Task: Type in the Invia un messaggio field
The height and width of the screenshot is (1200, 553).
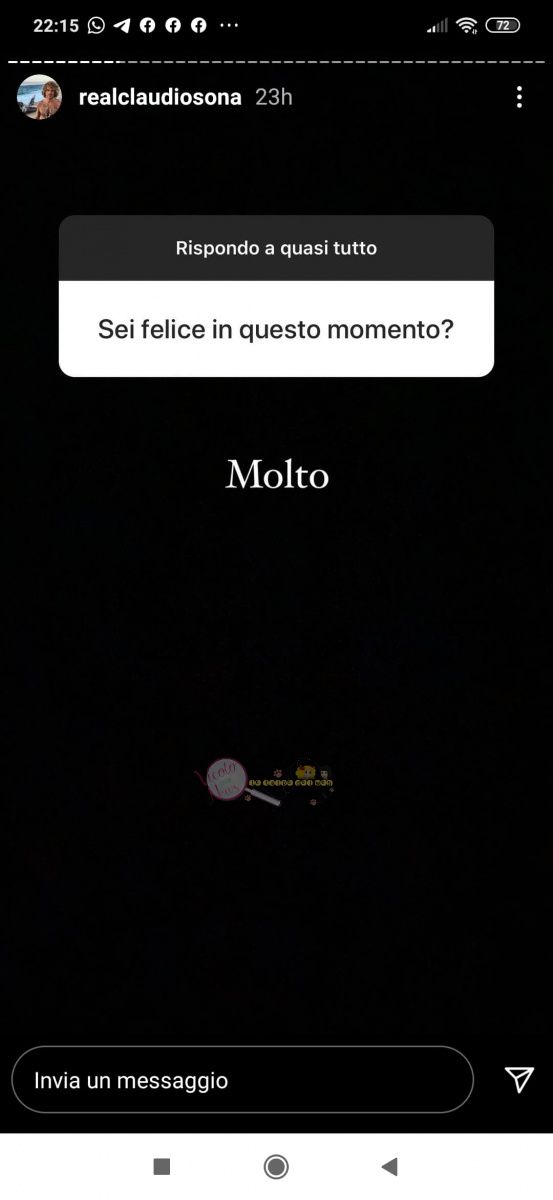Action: coord(242,1080)
